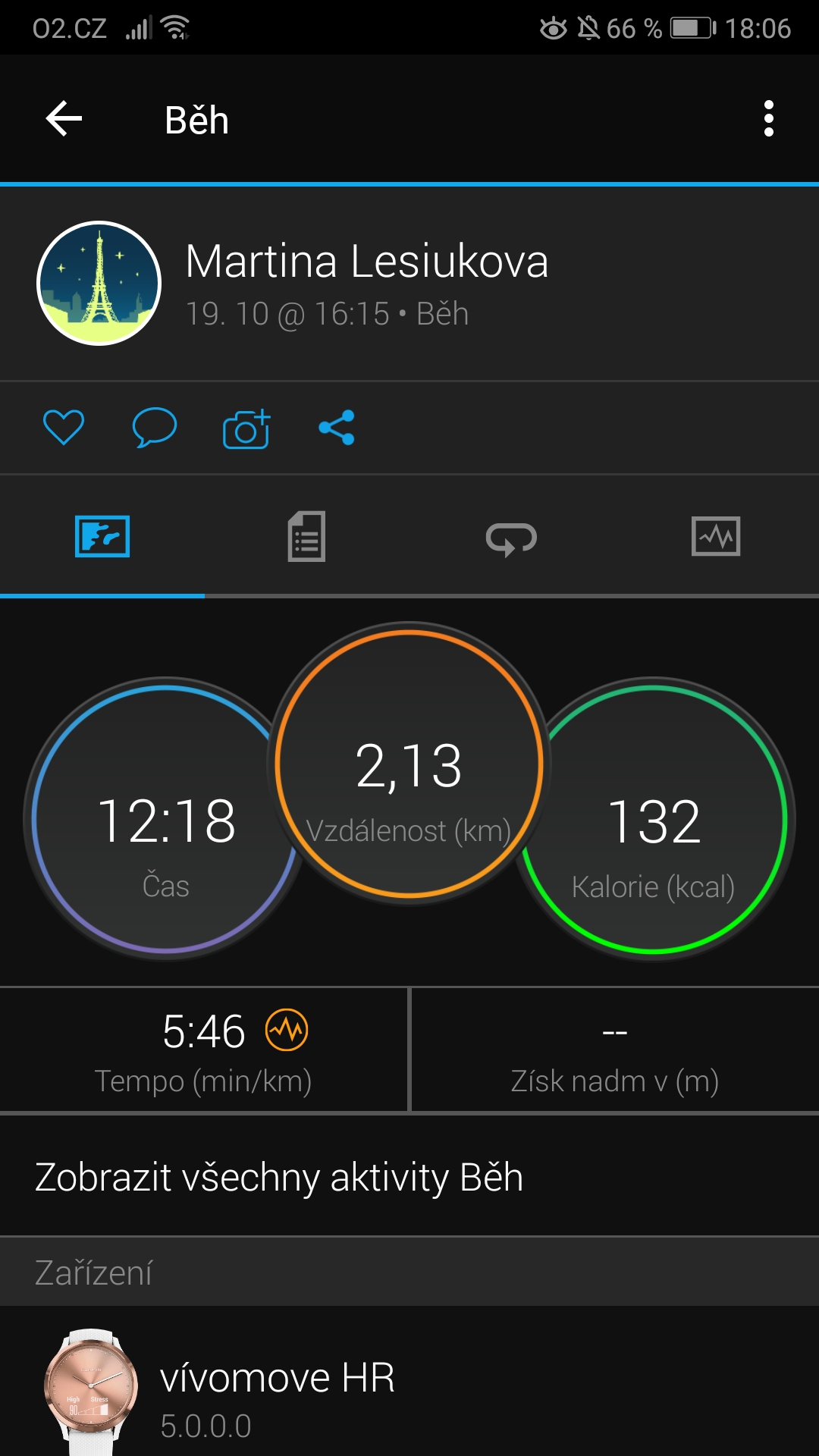The width and height of the screenshot is (819, 1456).
Task: Select the overview map tab
Action: pos(102,537)
